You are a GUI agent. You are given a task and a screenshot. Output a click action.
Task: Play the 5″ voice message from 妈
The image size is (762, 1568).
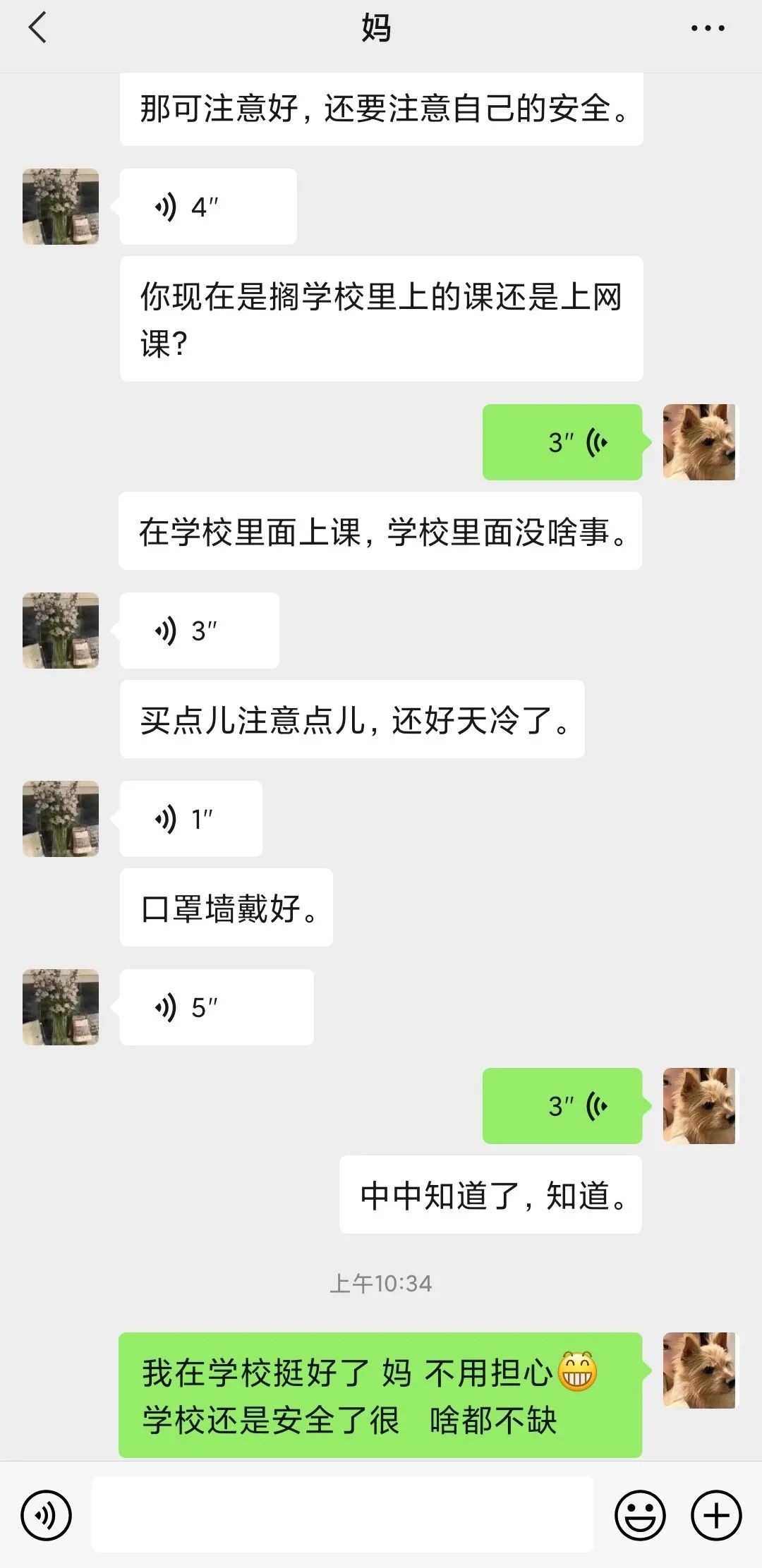coord(216,1007)
